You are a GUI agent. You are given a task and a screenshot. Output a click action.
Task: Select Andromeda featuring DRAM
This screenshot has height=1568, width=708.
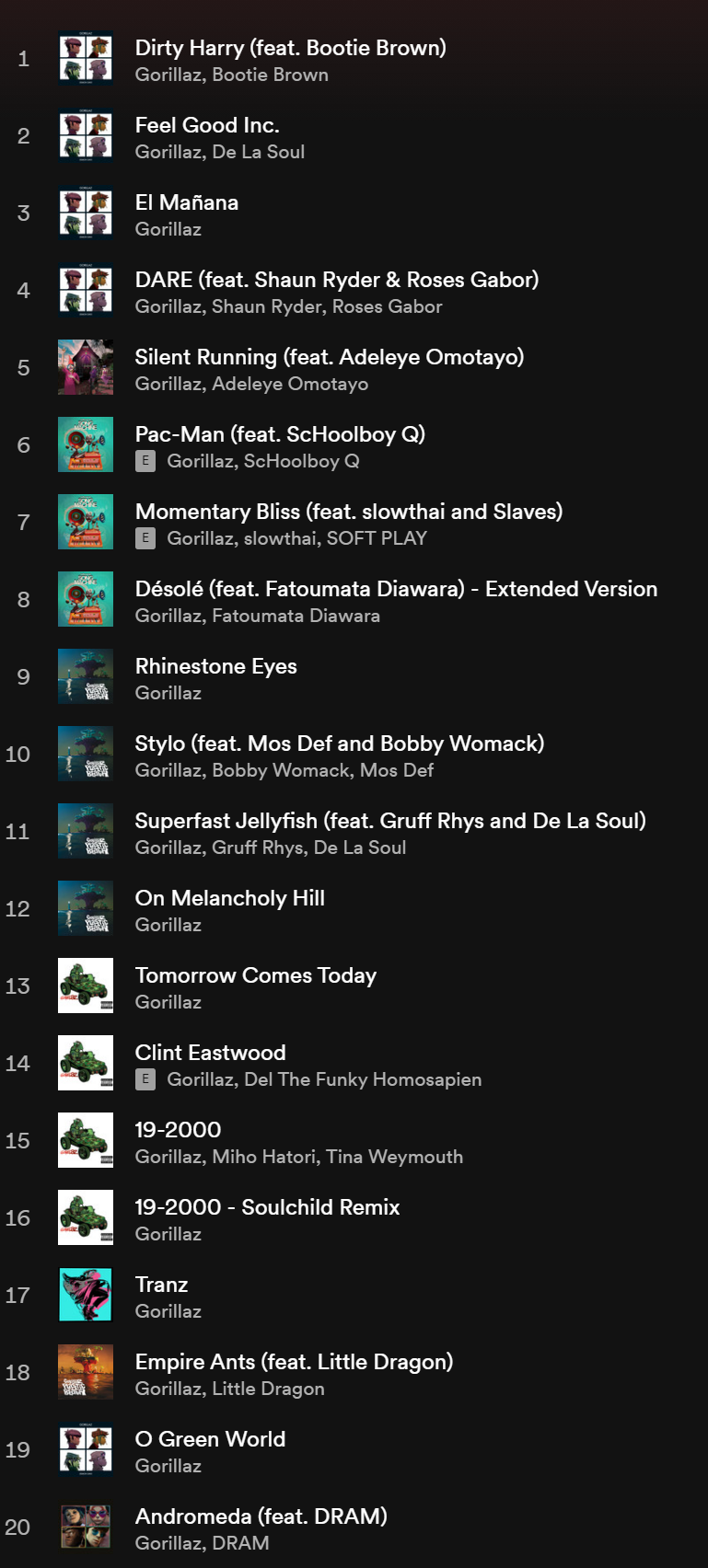click(x=261, y=1516)
